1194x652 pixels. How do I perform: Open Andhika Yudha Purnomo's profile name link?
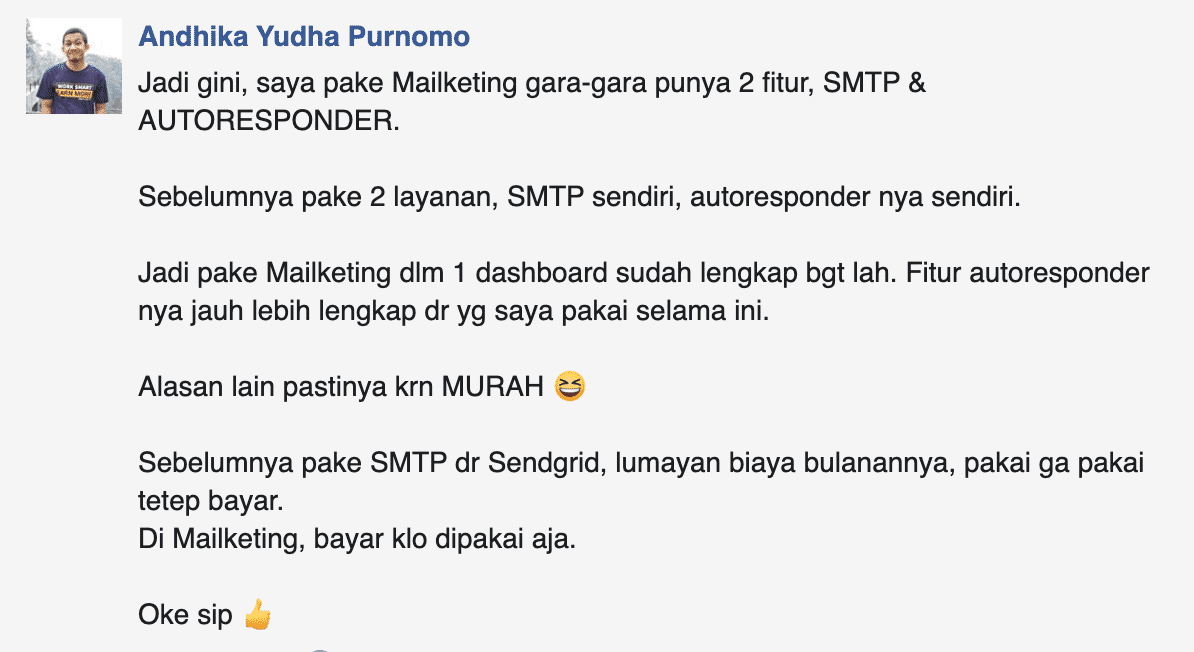304,37
